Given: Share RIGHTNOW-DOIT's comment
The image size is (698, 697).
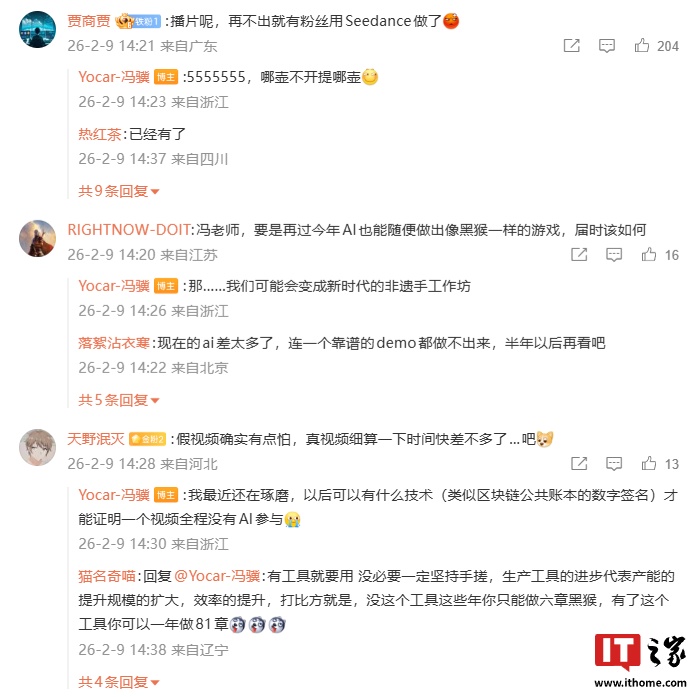Looking at the screenshot, I should [x=578, y=255].
